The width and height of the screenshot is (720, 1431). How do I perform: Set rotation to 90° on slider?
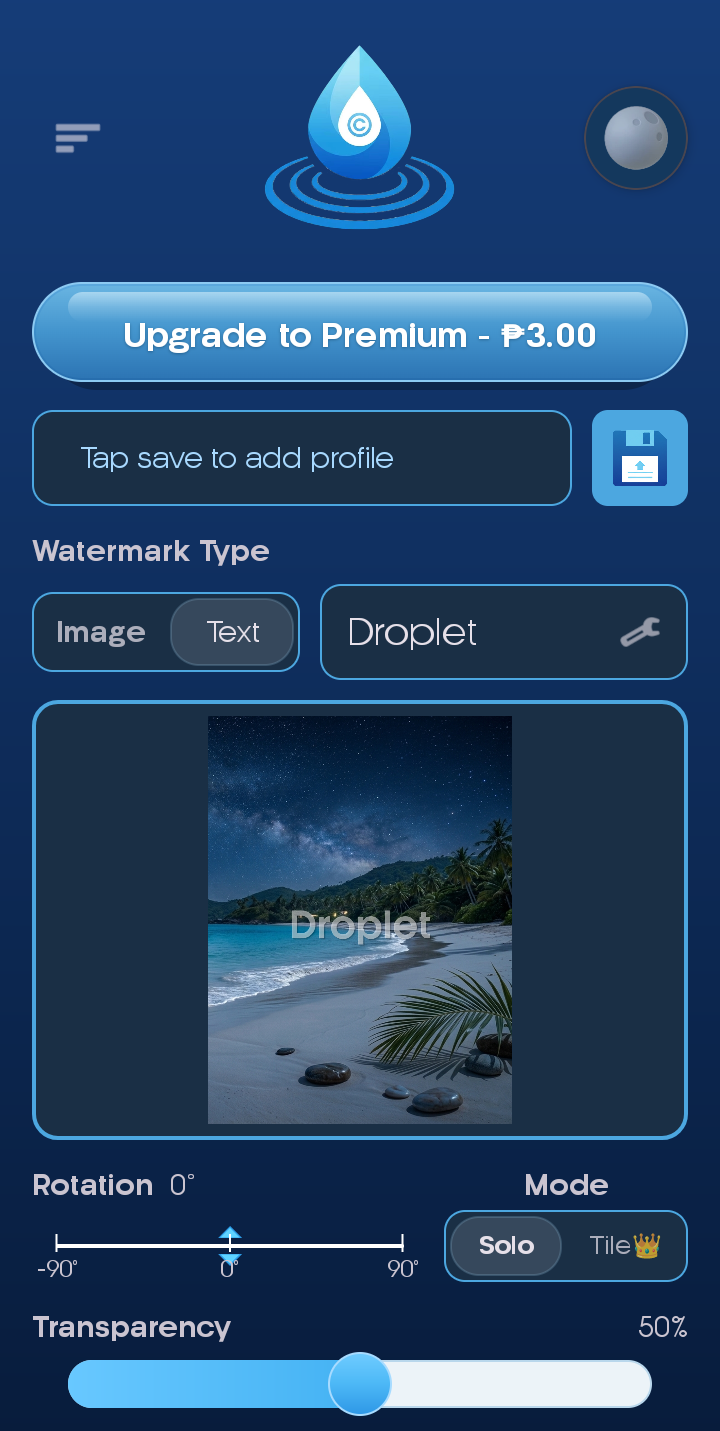pyautogui.click(x=402, y=1245)
